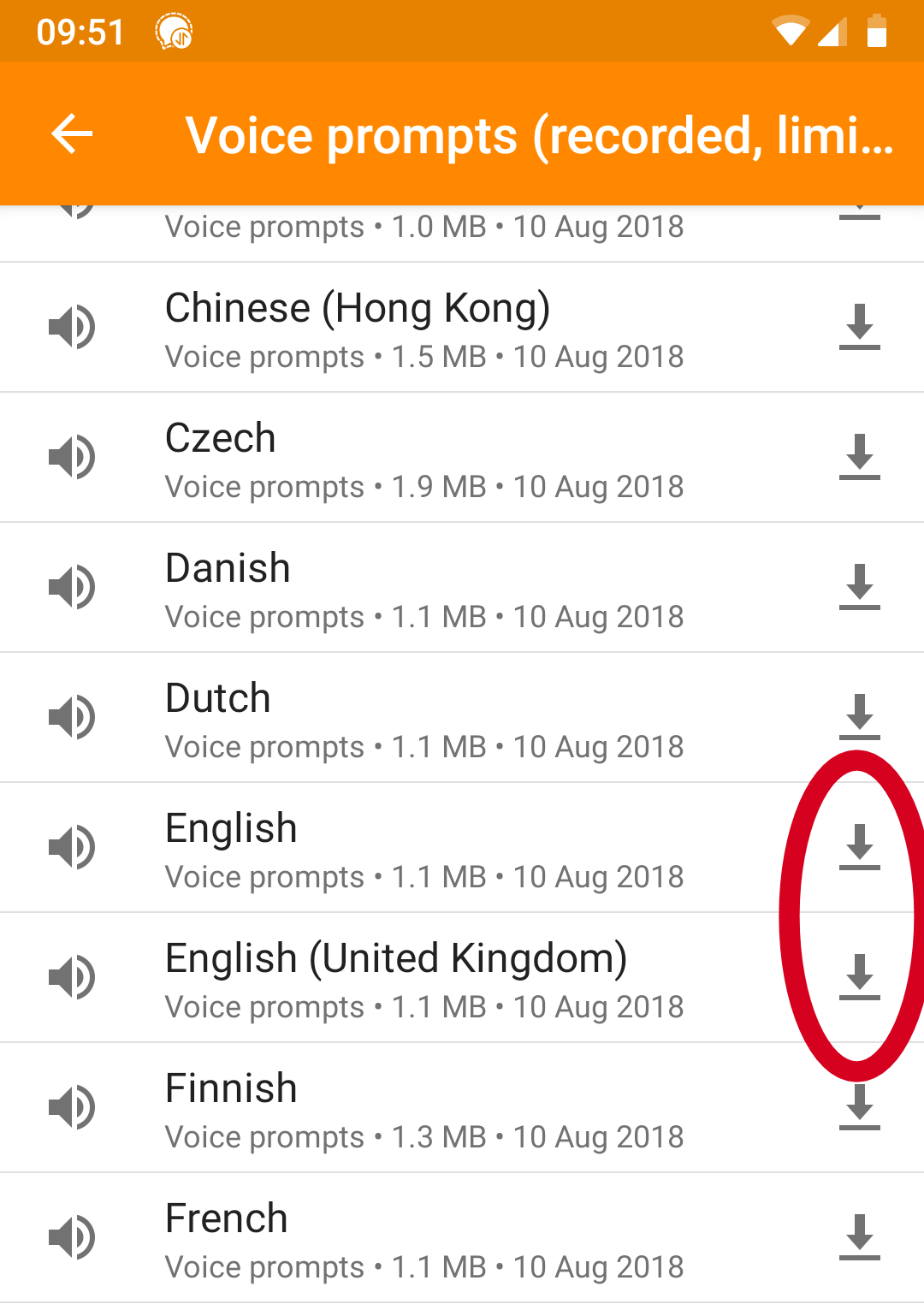Select the French voice prompt entry
The image size is (924, 1316).
423,1239
